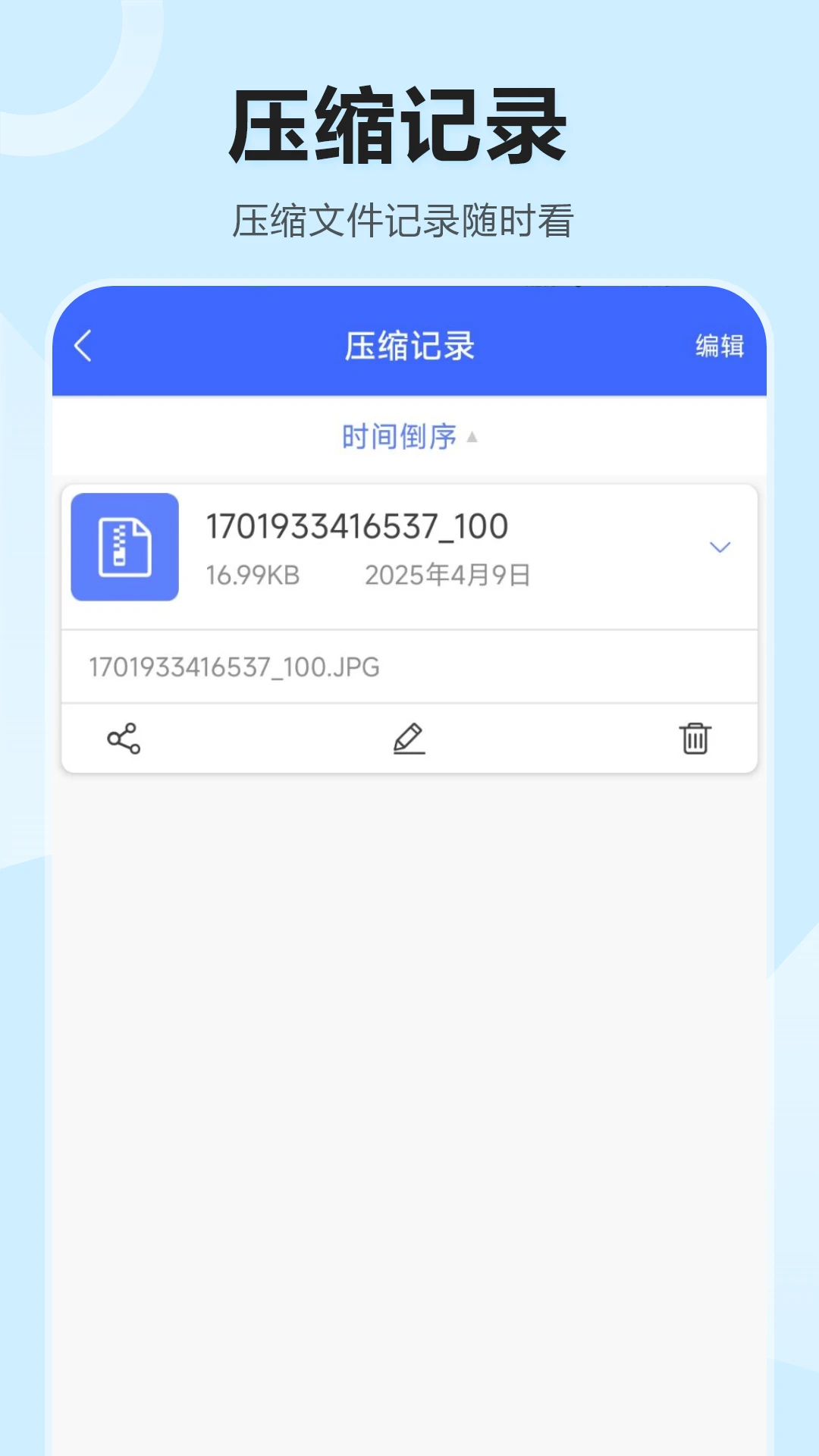Enter 编辑 mode from the top bar
This screenshot has height=1456, width=819.
pos(718,346)
